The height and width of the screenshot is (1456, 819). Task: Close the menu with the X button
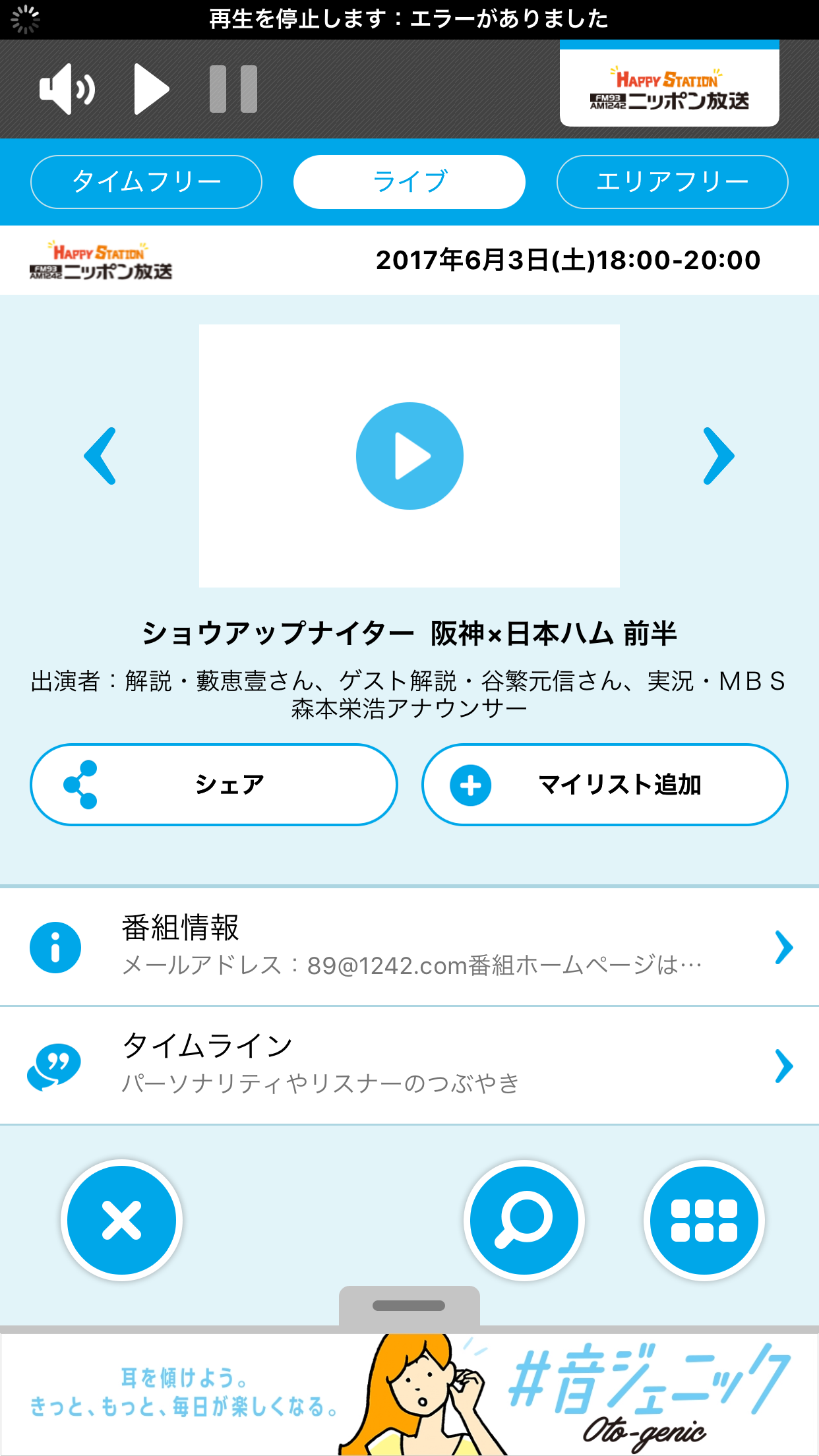click(x=122, y=1220)
